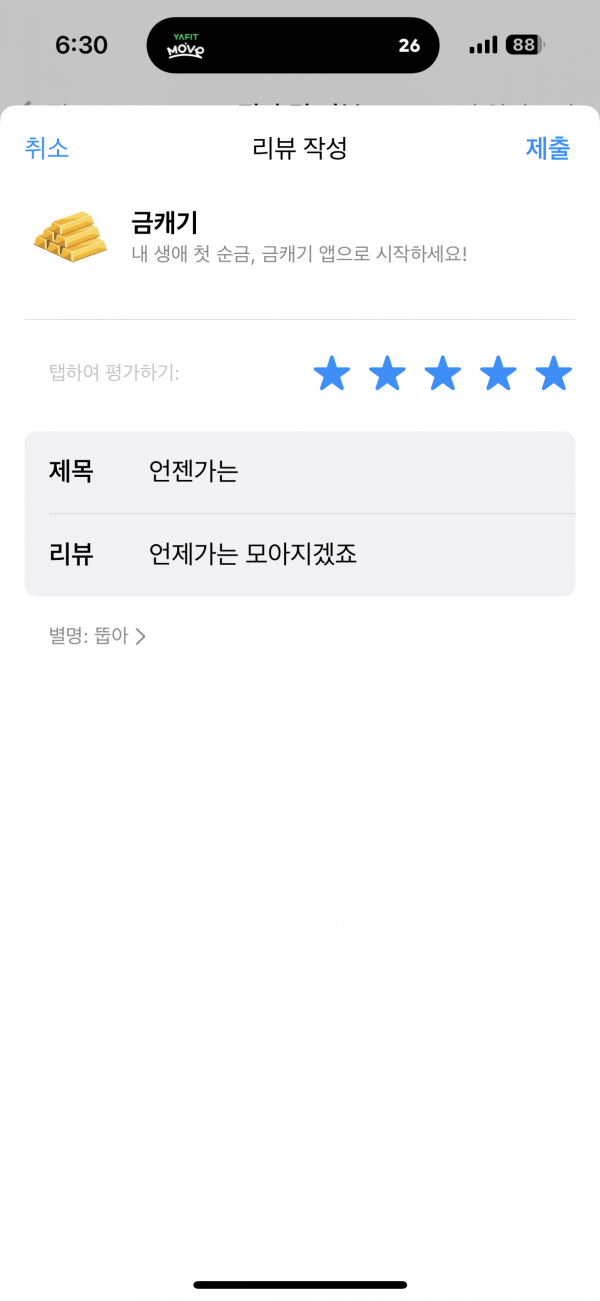Submit the review with 제출
Viewport: 600px width, 1301px height.
click(x=548, y=149)
